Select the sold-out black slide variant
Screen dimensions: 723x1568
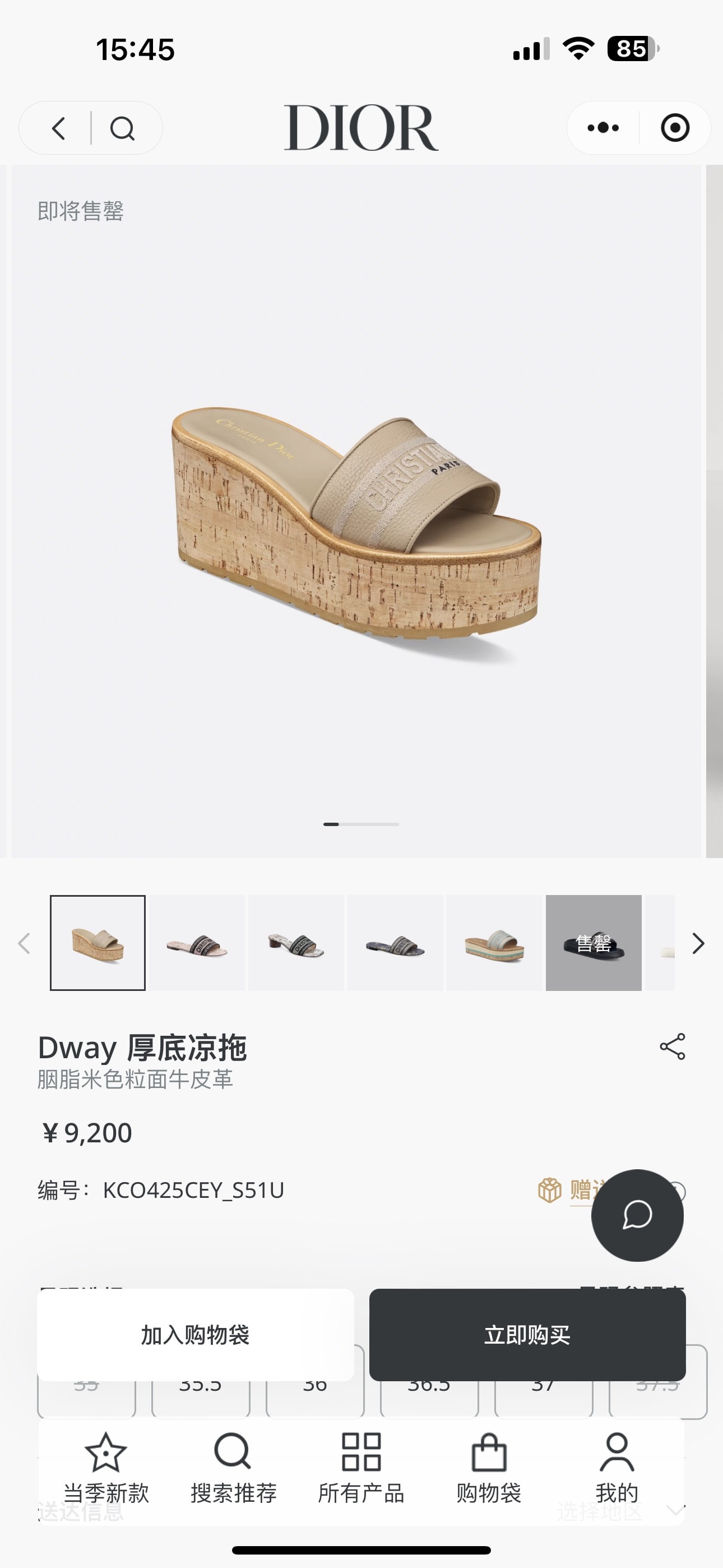pyautogui.click(x=594, y=943)
